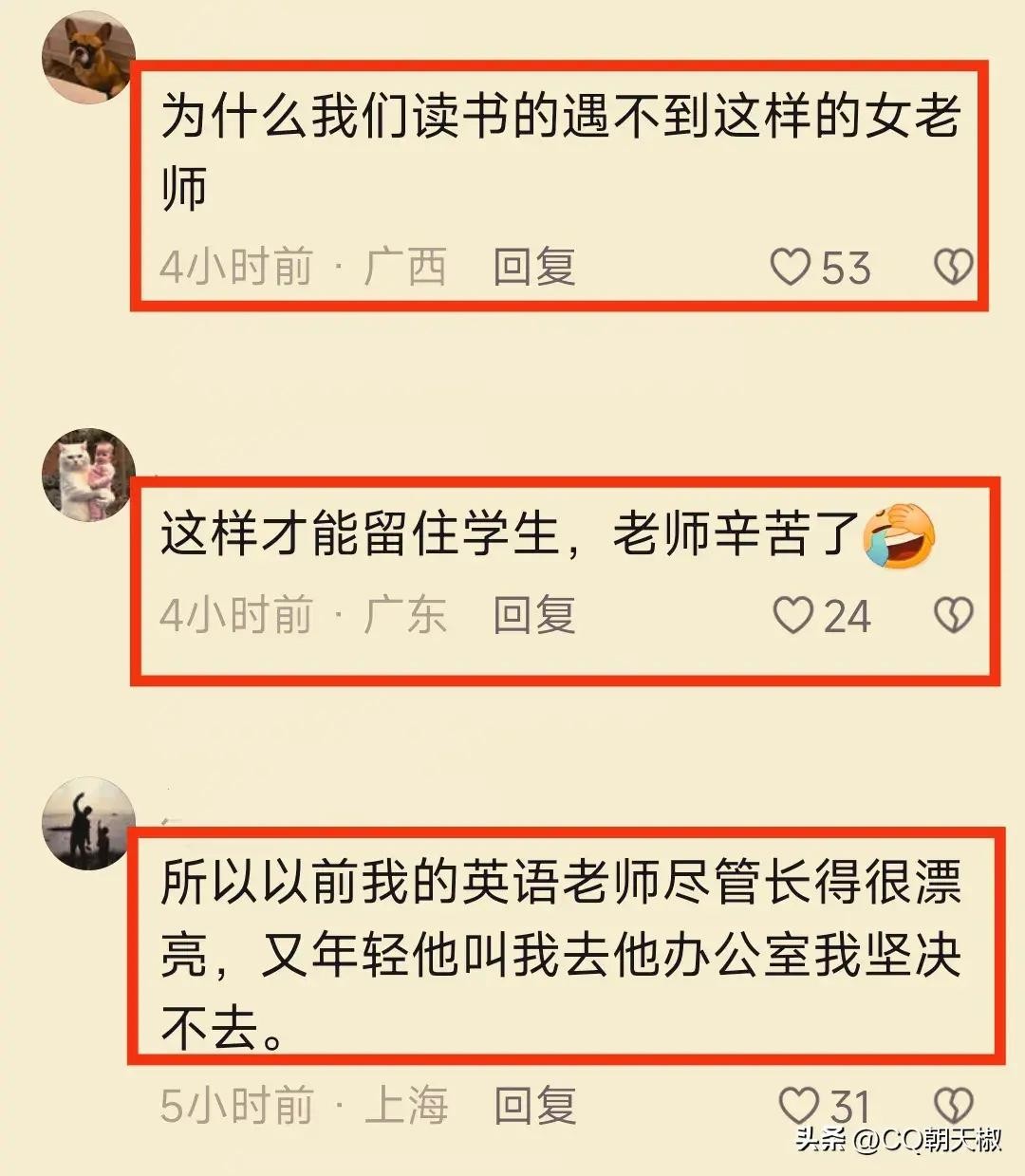Dislike the 广西 comment about 女老师
Image resolution: width=1025 pixels, height=1176 pixels.
tap(953, 267)
